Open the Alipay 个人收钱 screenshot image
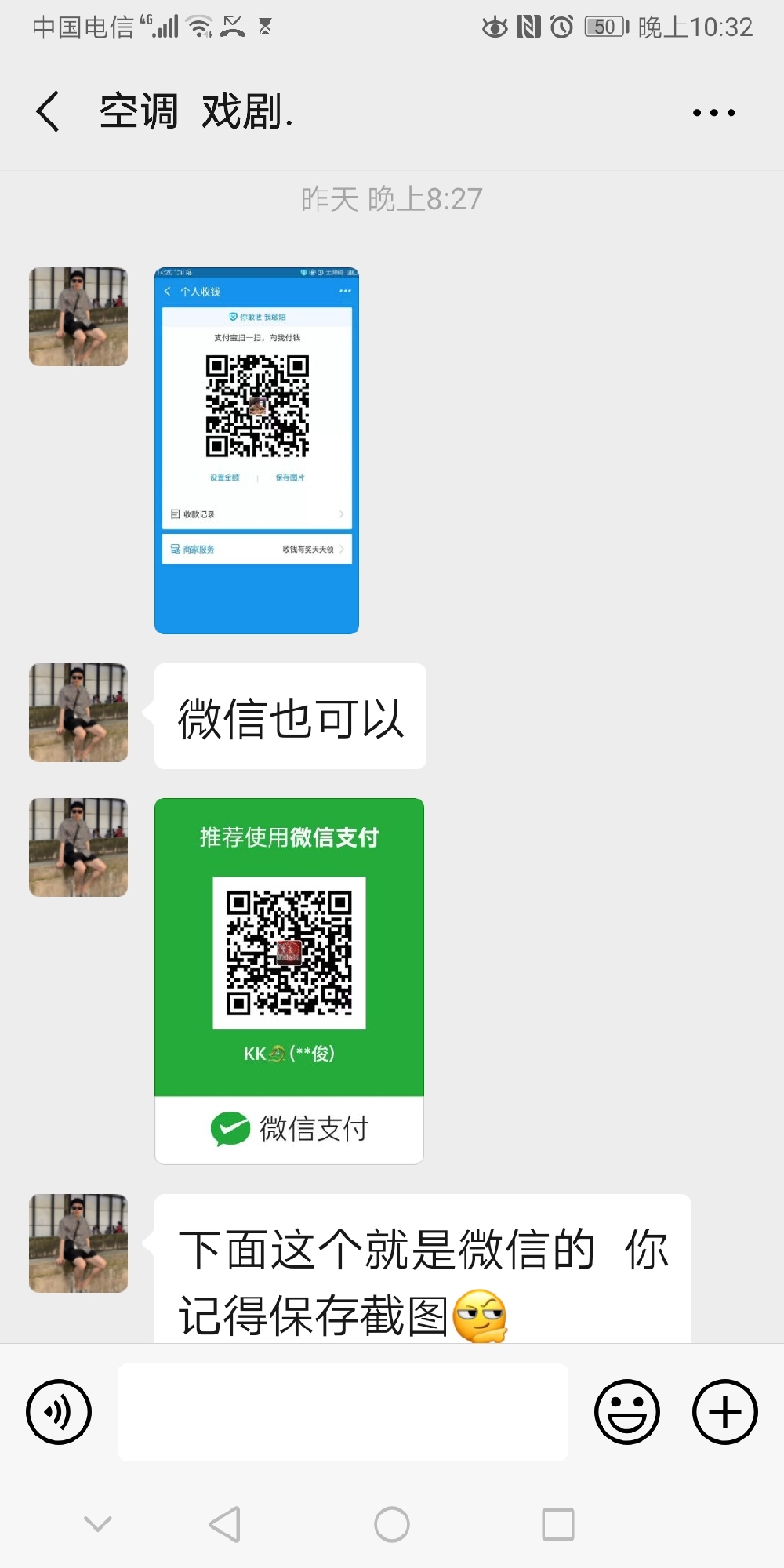 [x=256, y=451]
